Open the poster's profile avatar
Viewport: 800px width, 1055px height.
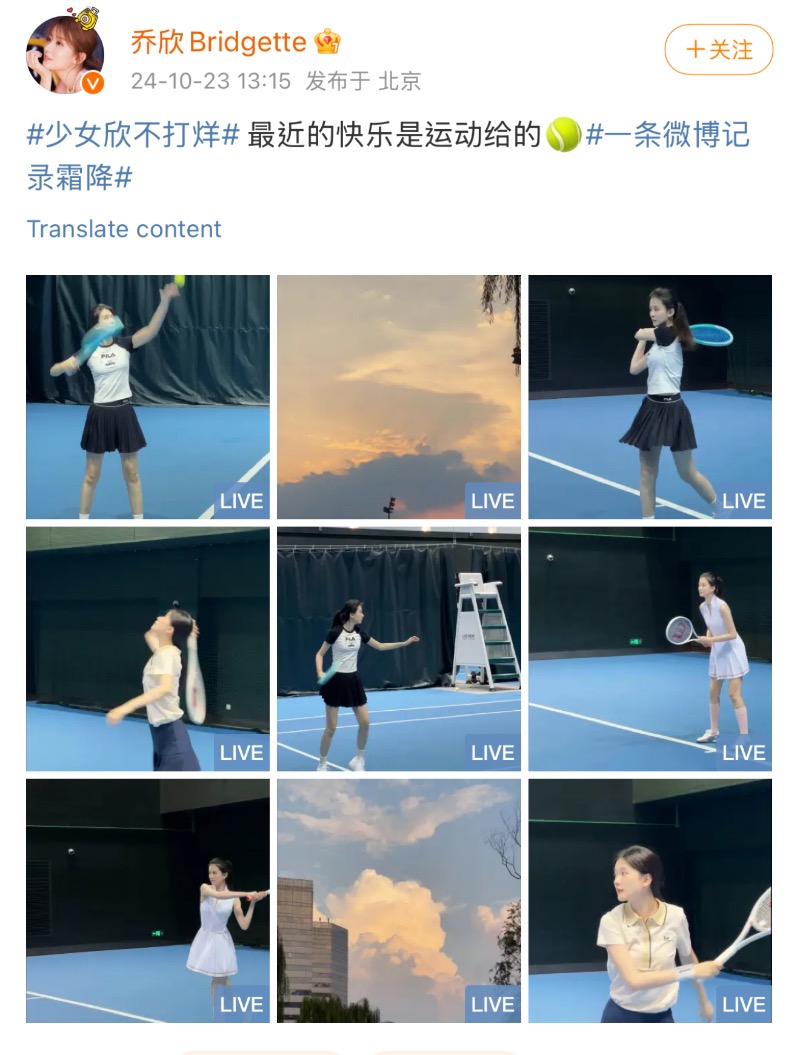coord(65,55)
